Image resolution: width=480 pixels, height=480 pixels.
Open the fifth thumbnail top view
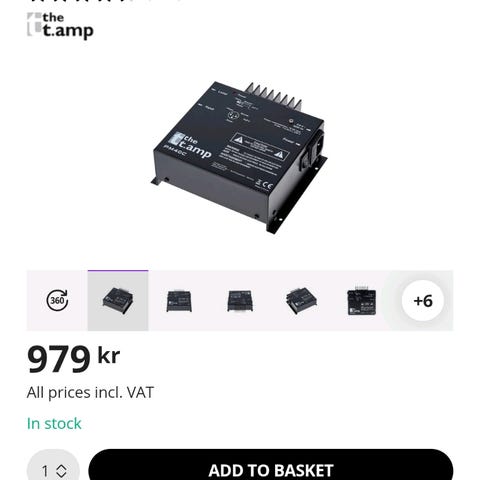click(x=362, y=300)
